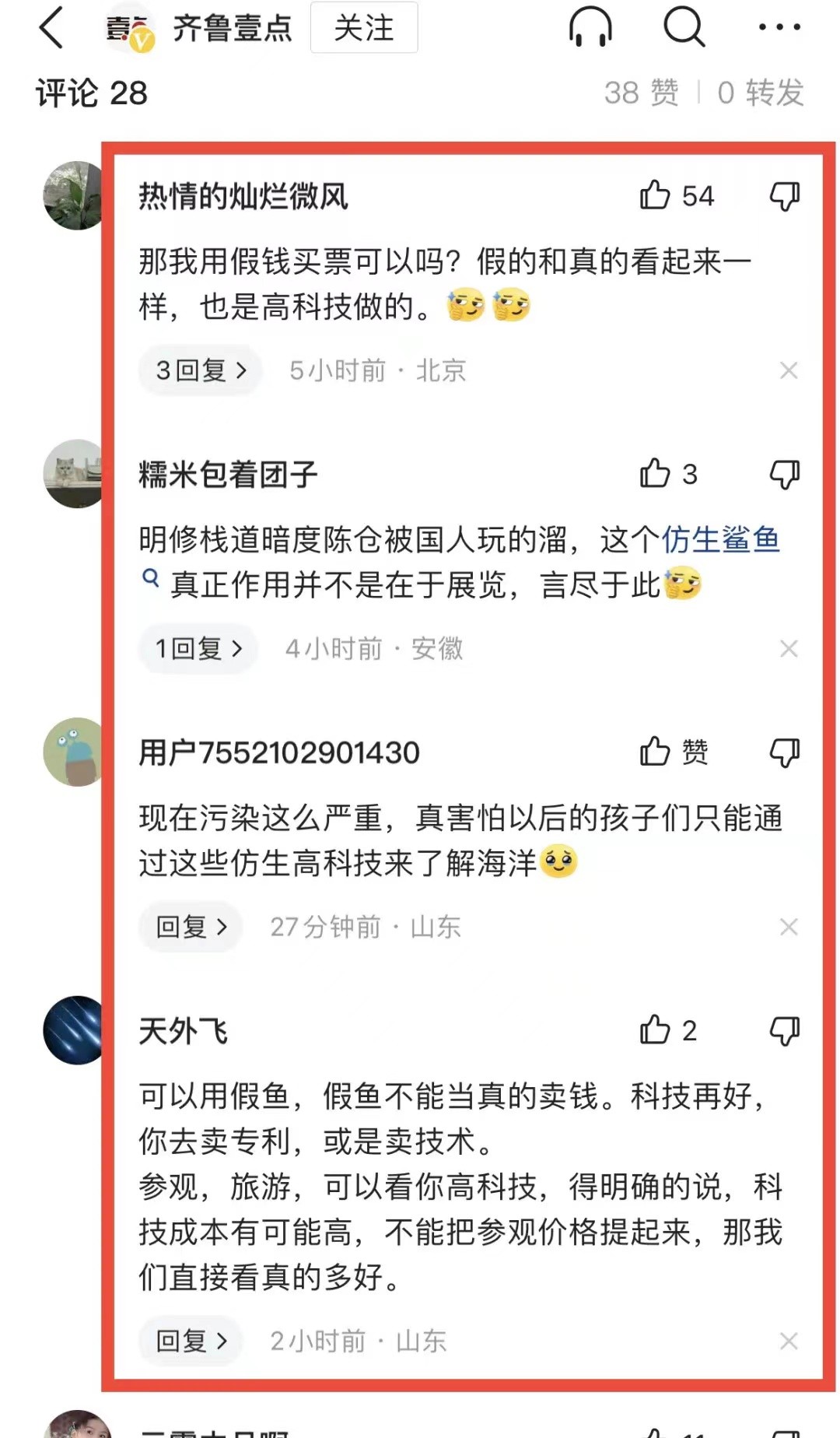Screen dimensions: 840x1438
Task: Reply to 用户7552102901430's comment
Action: pyautogui.click(x=191, y=927)
